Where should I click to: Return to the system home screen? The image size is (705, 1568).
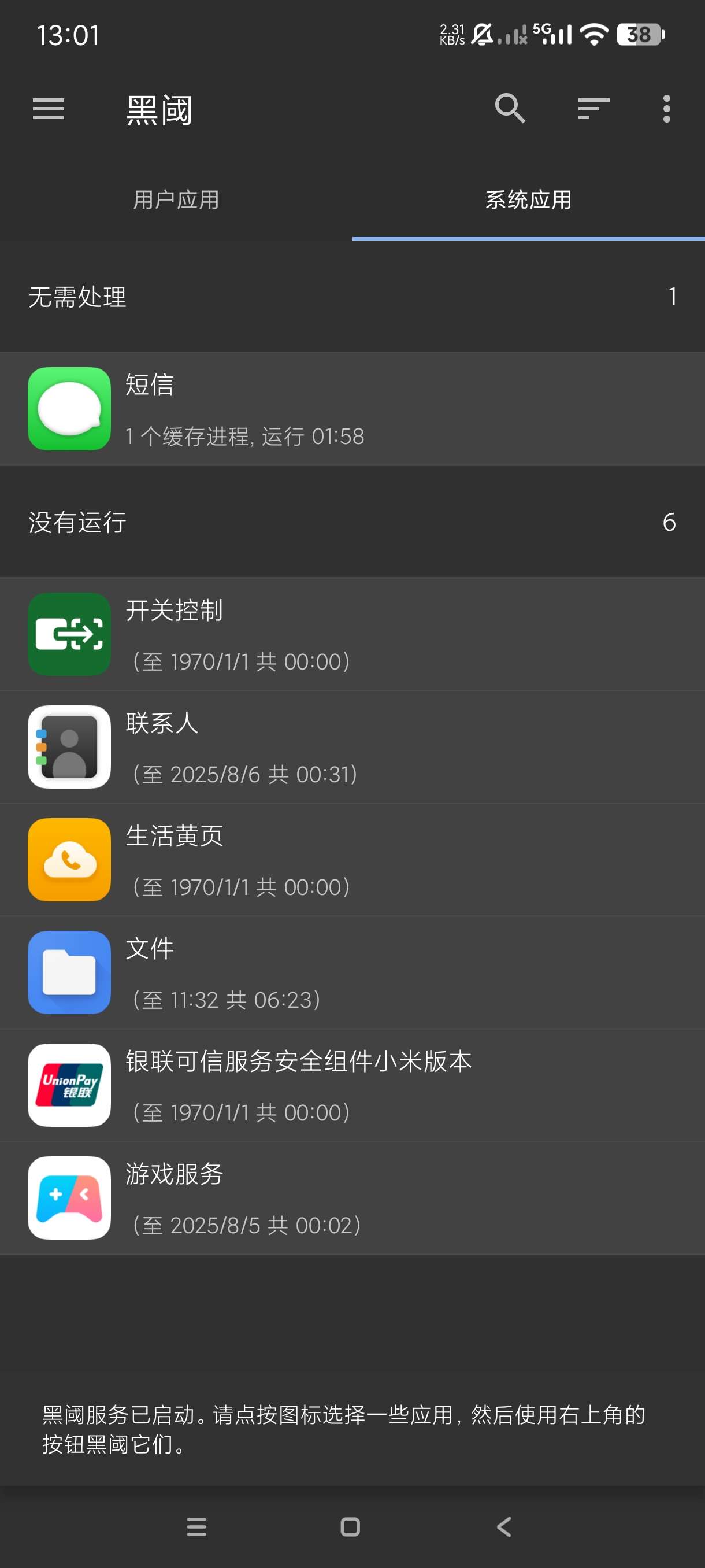(x=350, y=1526)
